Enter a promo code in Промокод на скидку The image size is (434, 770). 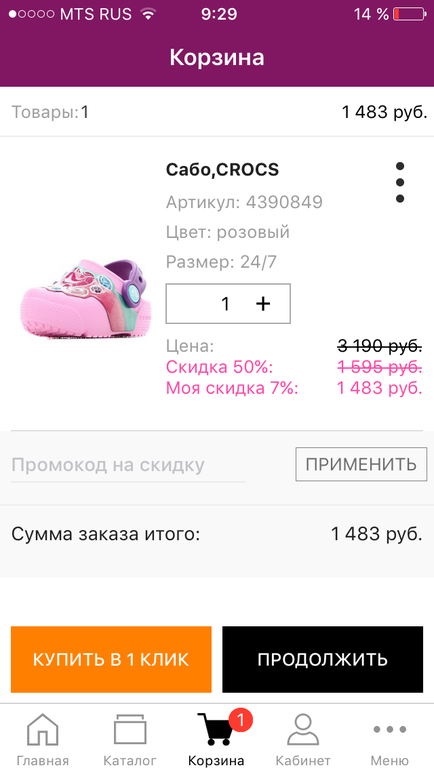128,465
